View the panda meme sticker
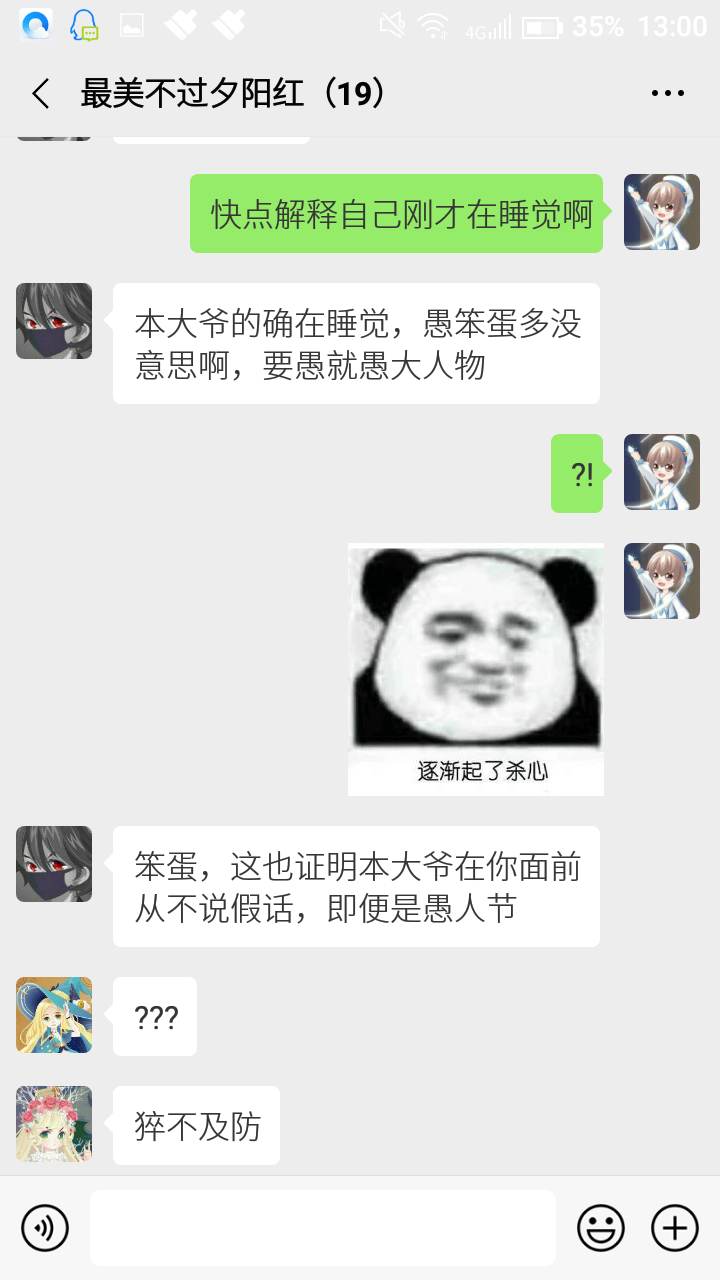The width and height of the screenshot is (720, 1280). [476, 669]
